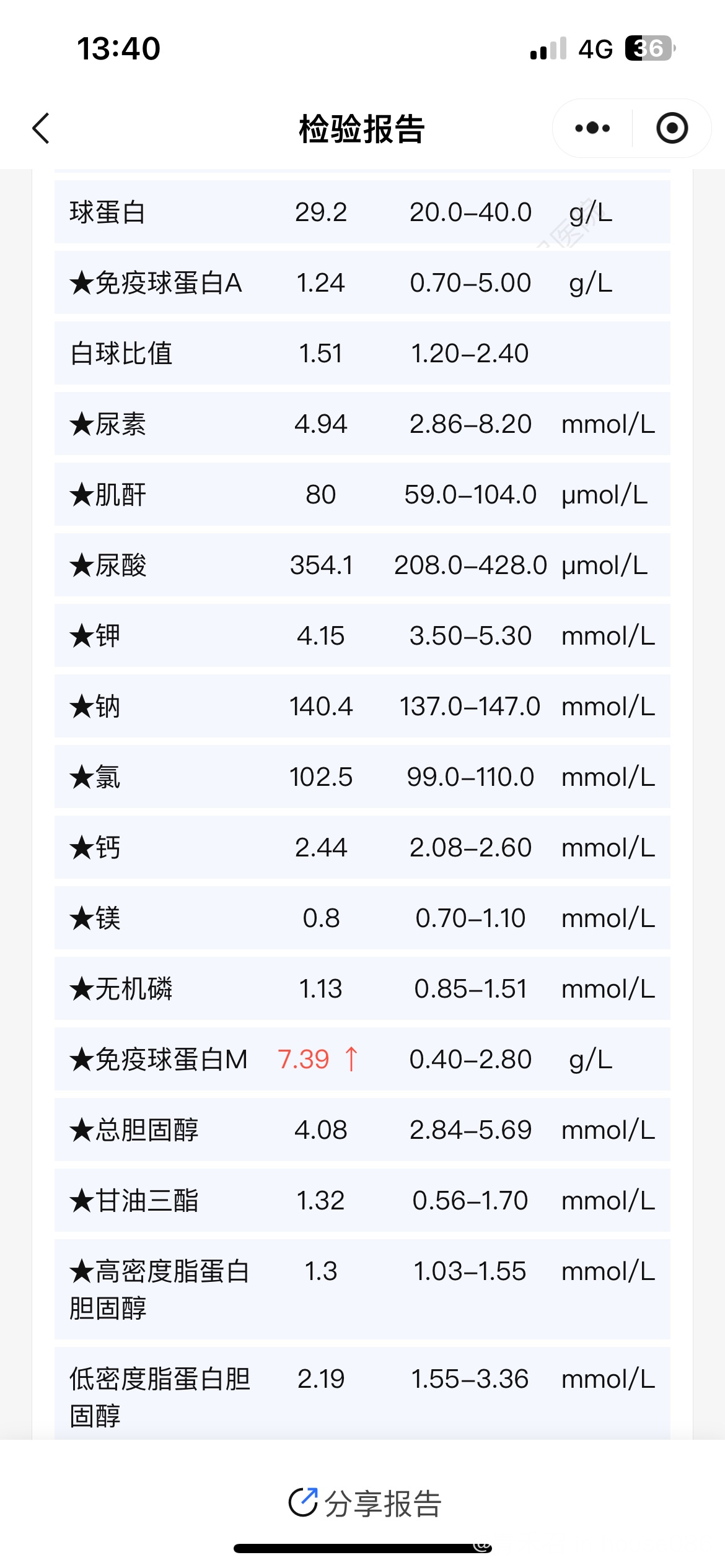This screenshot has height=1568, width=725.
Task: Close the mini program via the circle icon
Action: [672, 128]
